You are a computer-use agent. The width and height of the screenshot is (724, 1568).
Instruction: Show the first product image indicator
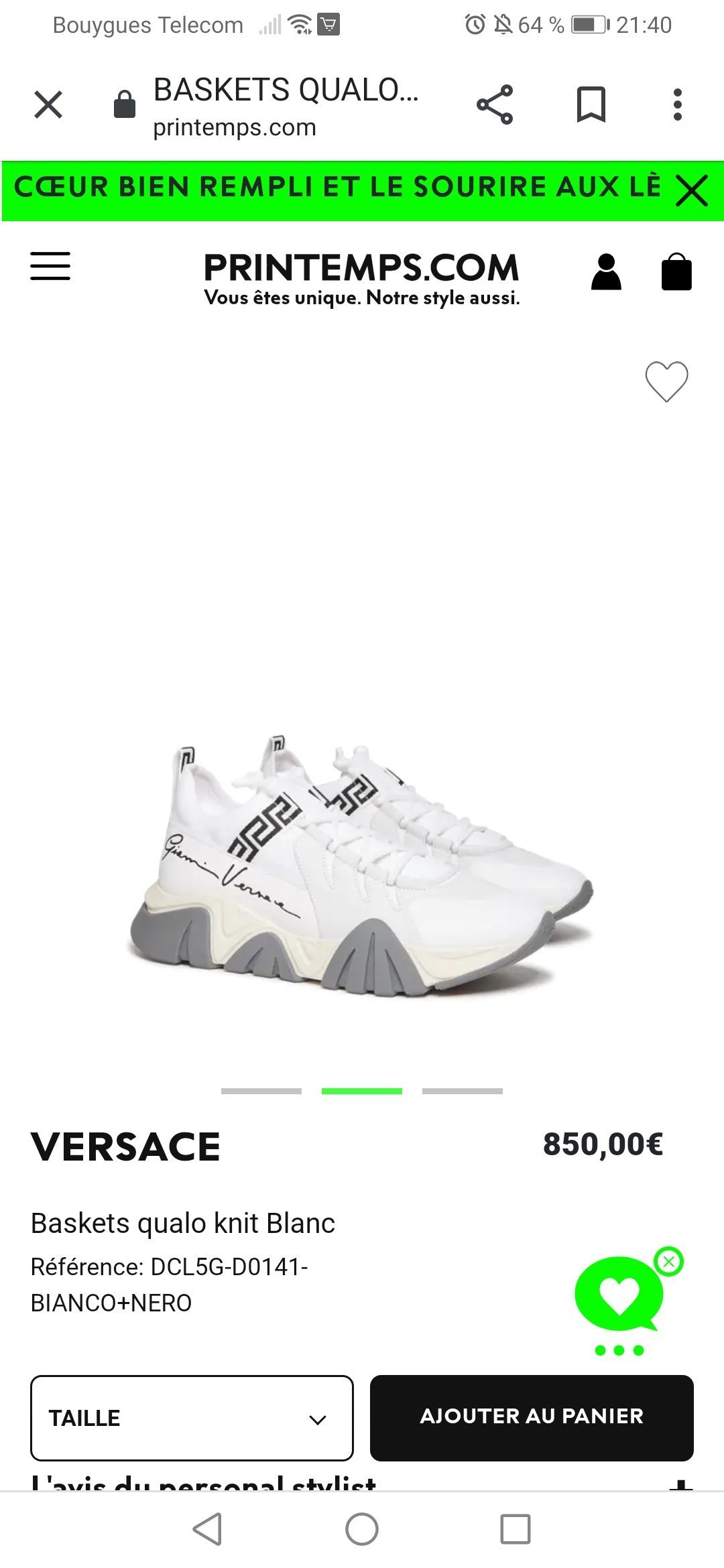tap(261, 1091)
